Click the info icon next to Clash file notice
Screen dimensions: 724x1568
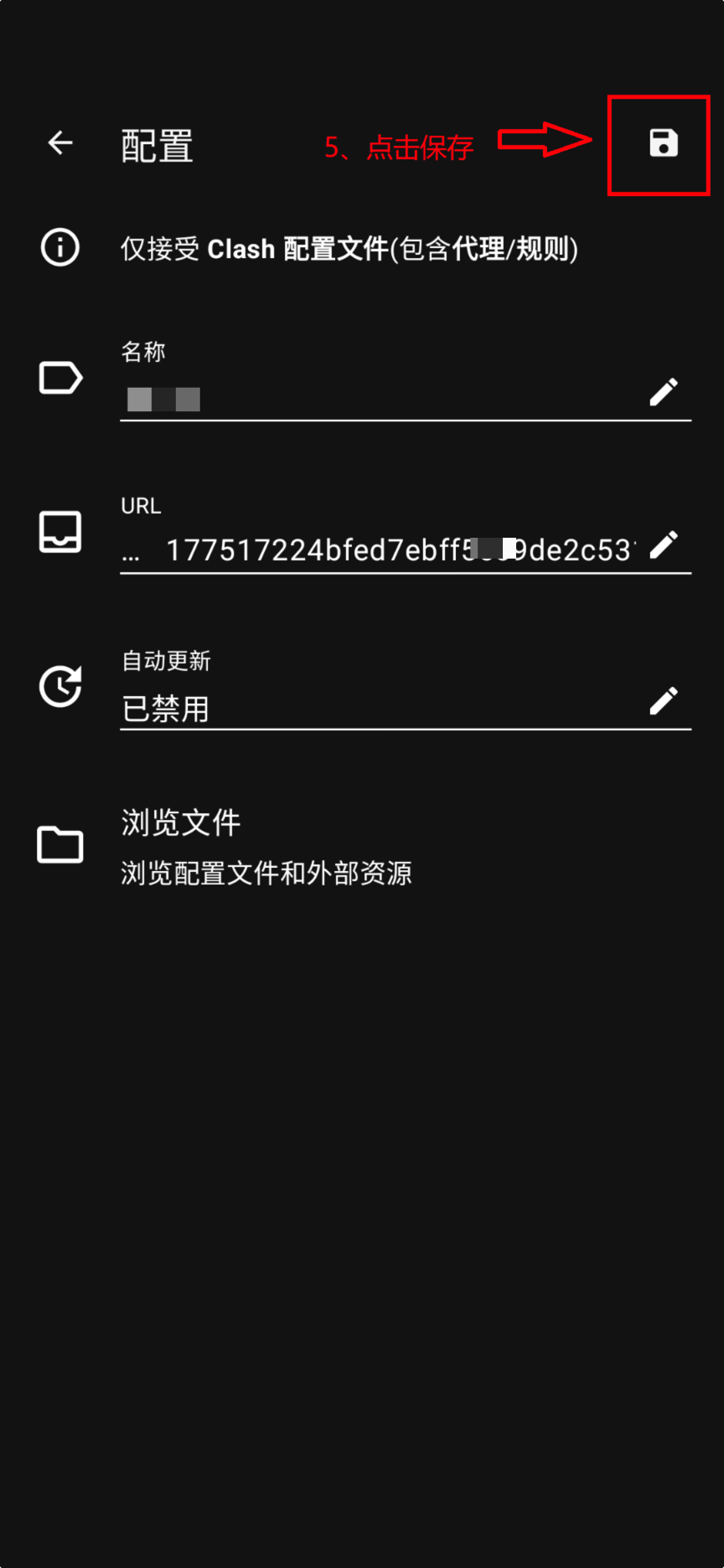tap(59, 248)
